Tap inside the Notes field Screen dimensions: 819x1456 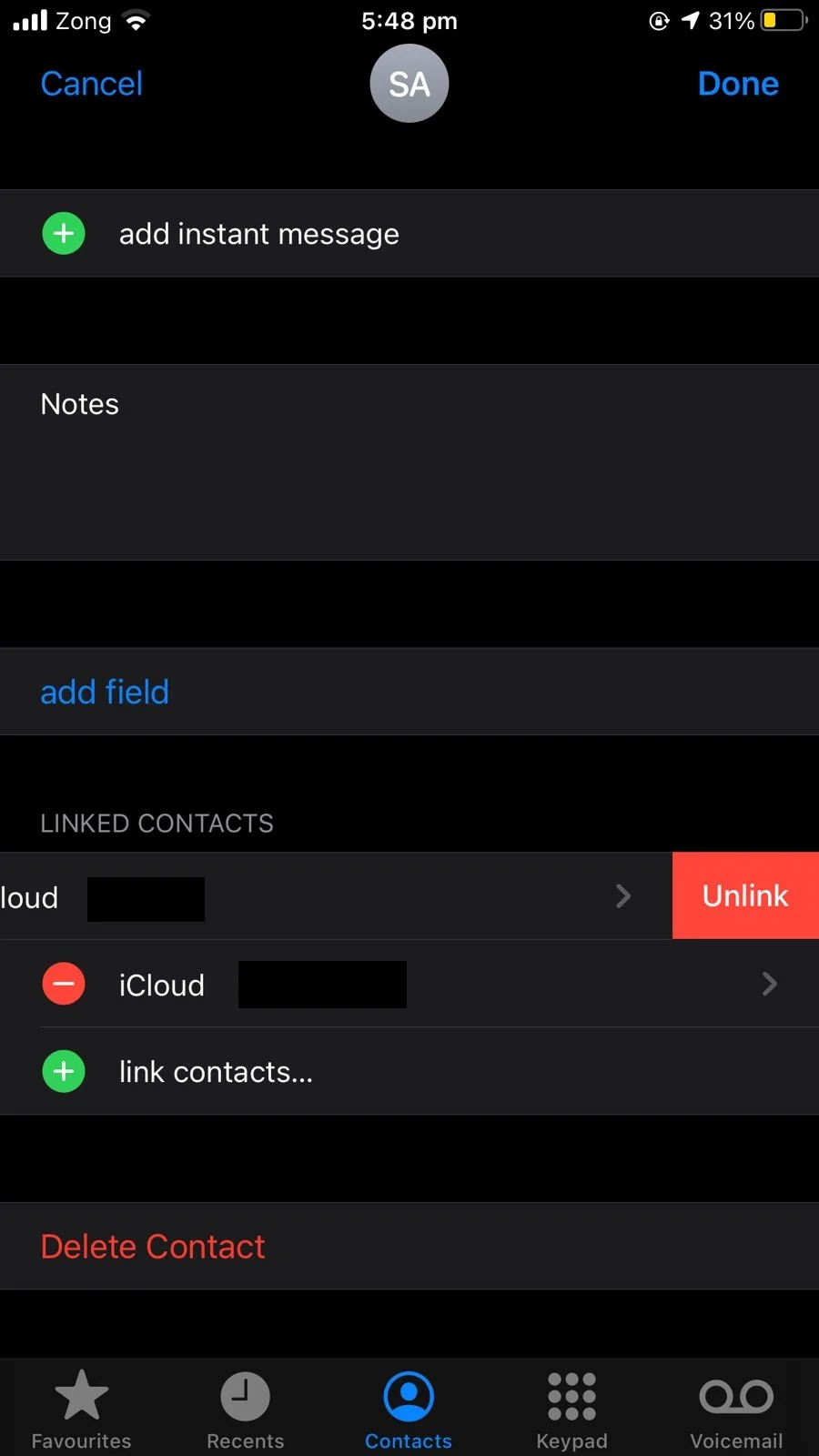(409, 462)
